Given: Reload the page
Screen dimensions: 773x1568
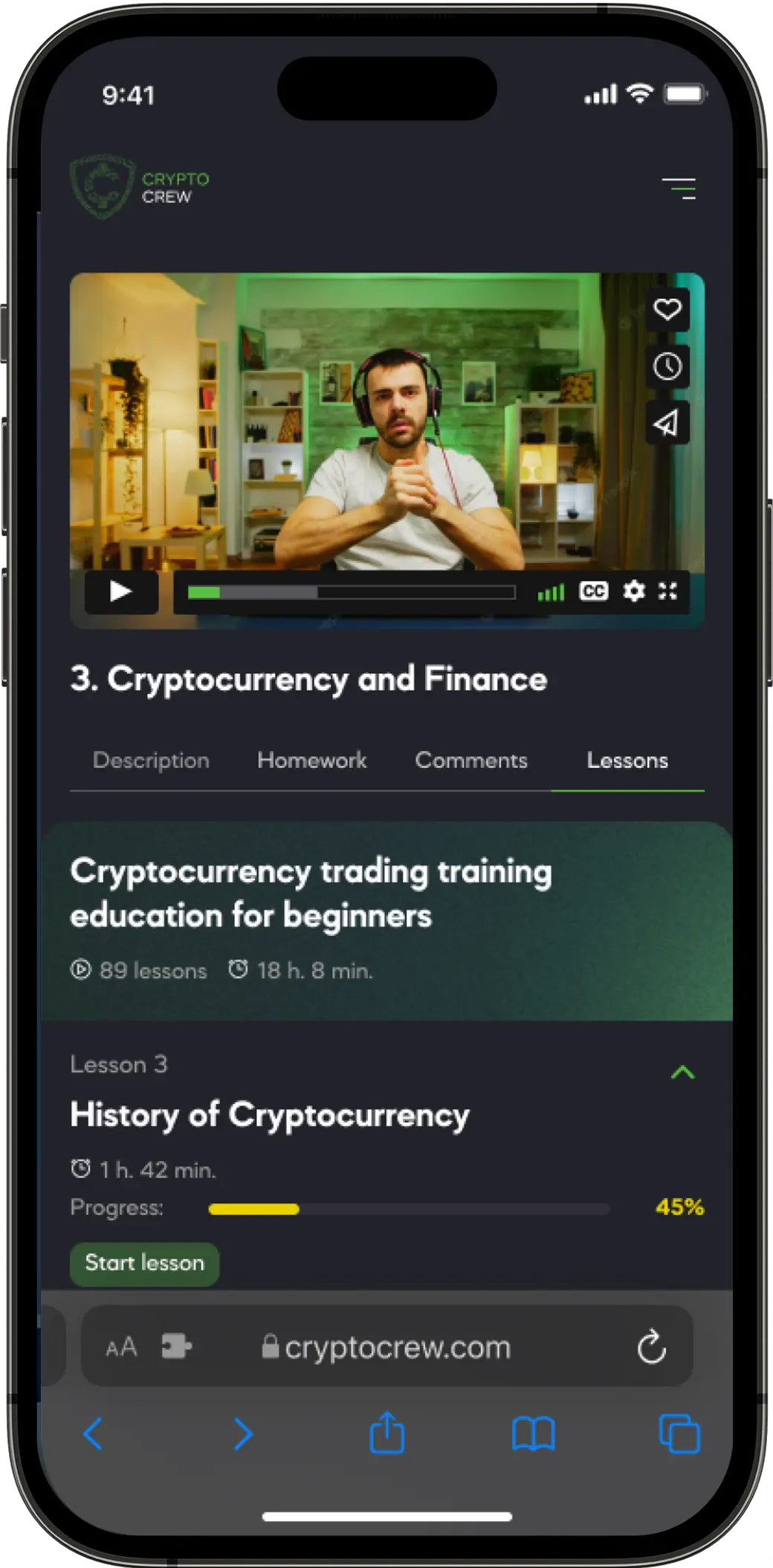Looking at the screenshot, I should tap(651, 1346).
